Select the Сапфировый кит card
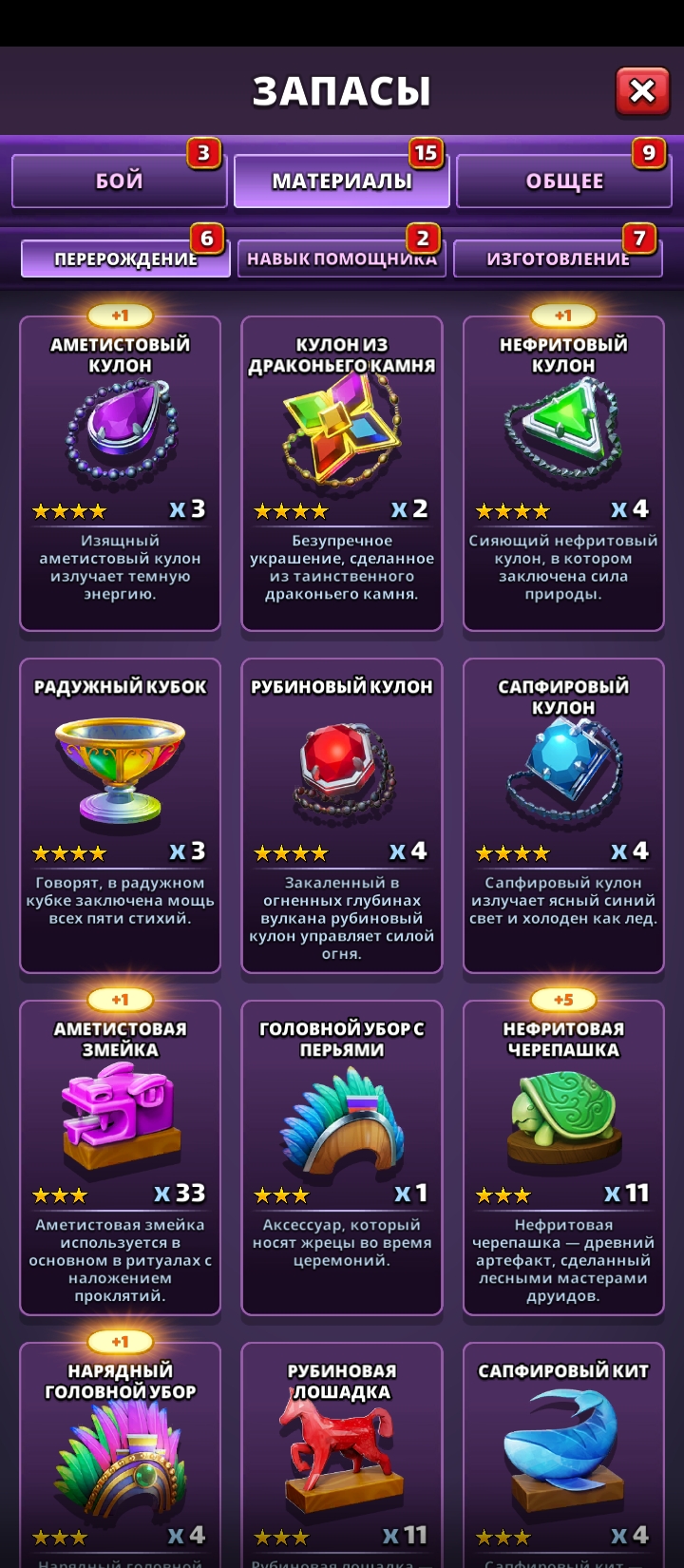The height and width of the screenshot is (1568, 684). point(563,1455)
